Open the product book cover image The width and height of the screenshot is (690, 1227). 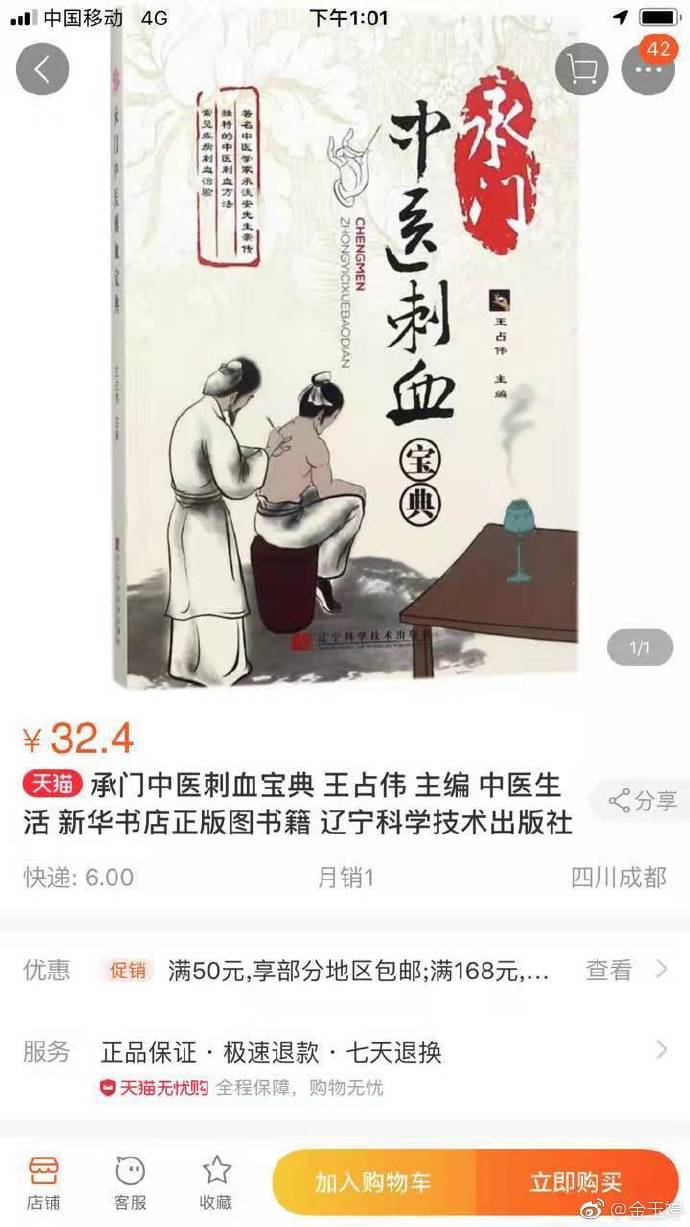coord(345,360)
